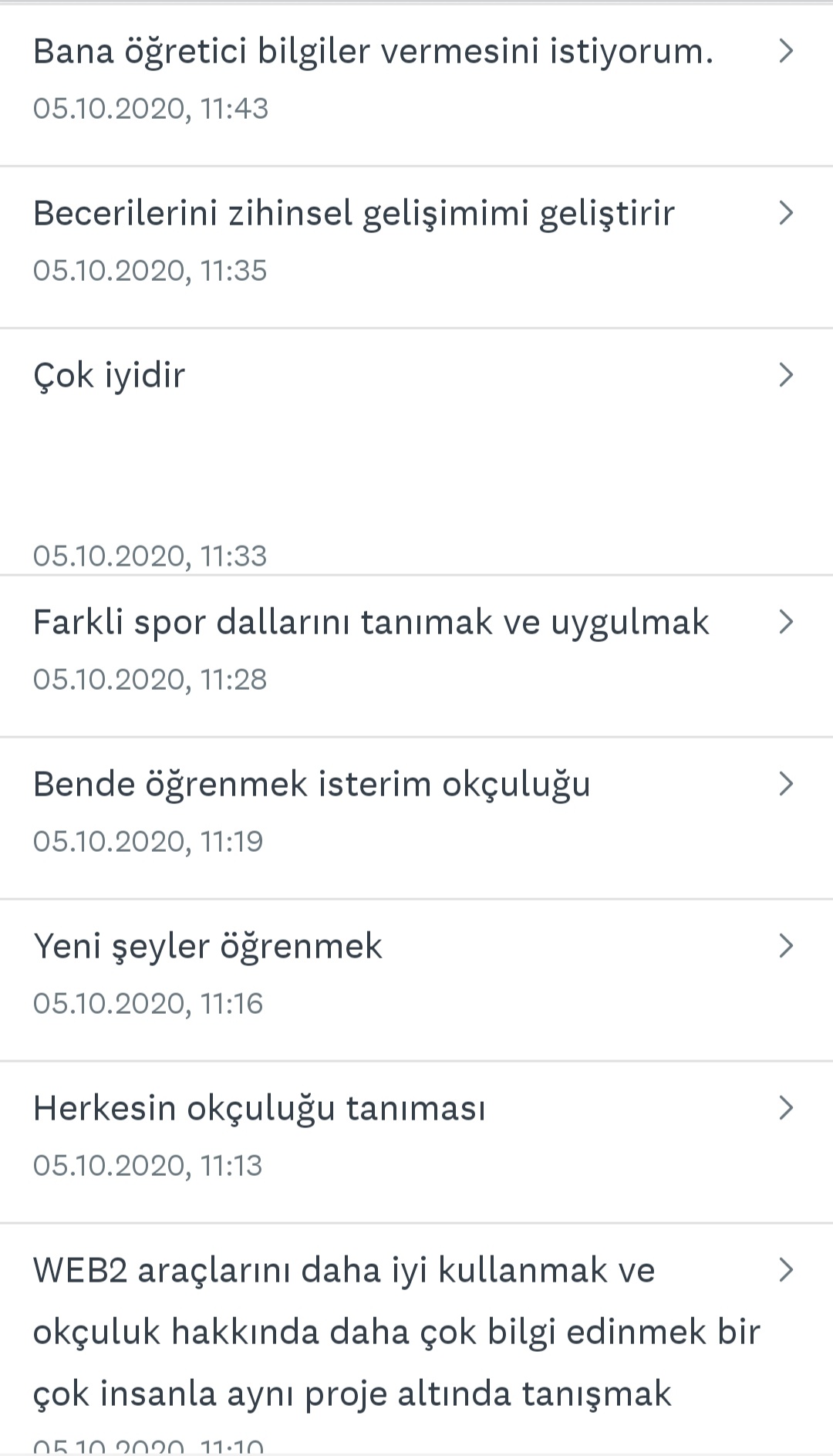
Task: Click the '05.10.2020, 11:28' timestamp text
Action: (x=151, y=680)
